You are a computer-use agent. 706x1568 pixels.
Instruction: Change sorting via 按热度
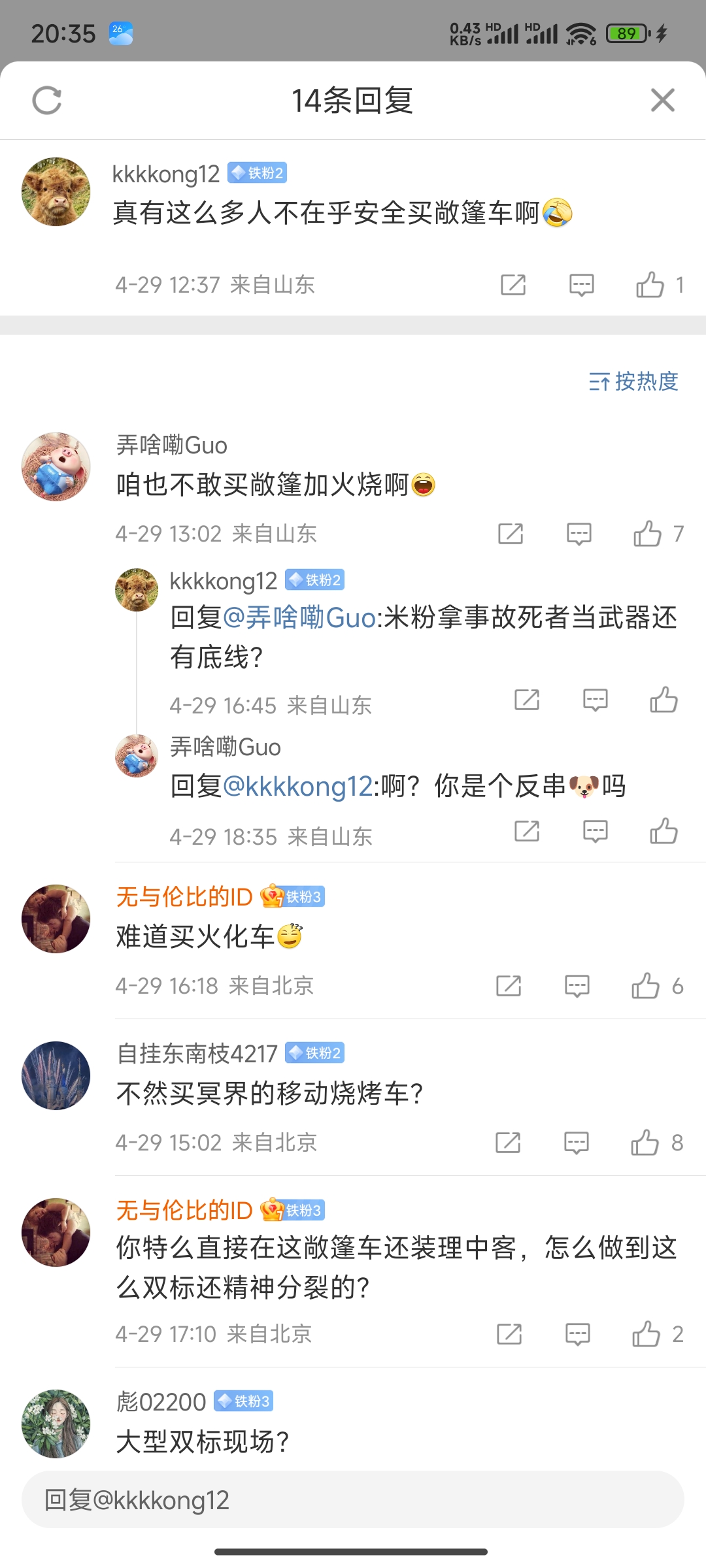coord(633,382)
